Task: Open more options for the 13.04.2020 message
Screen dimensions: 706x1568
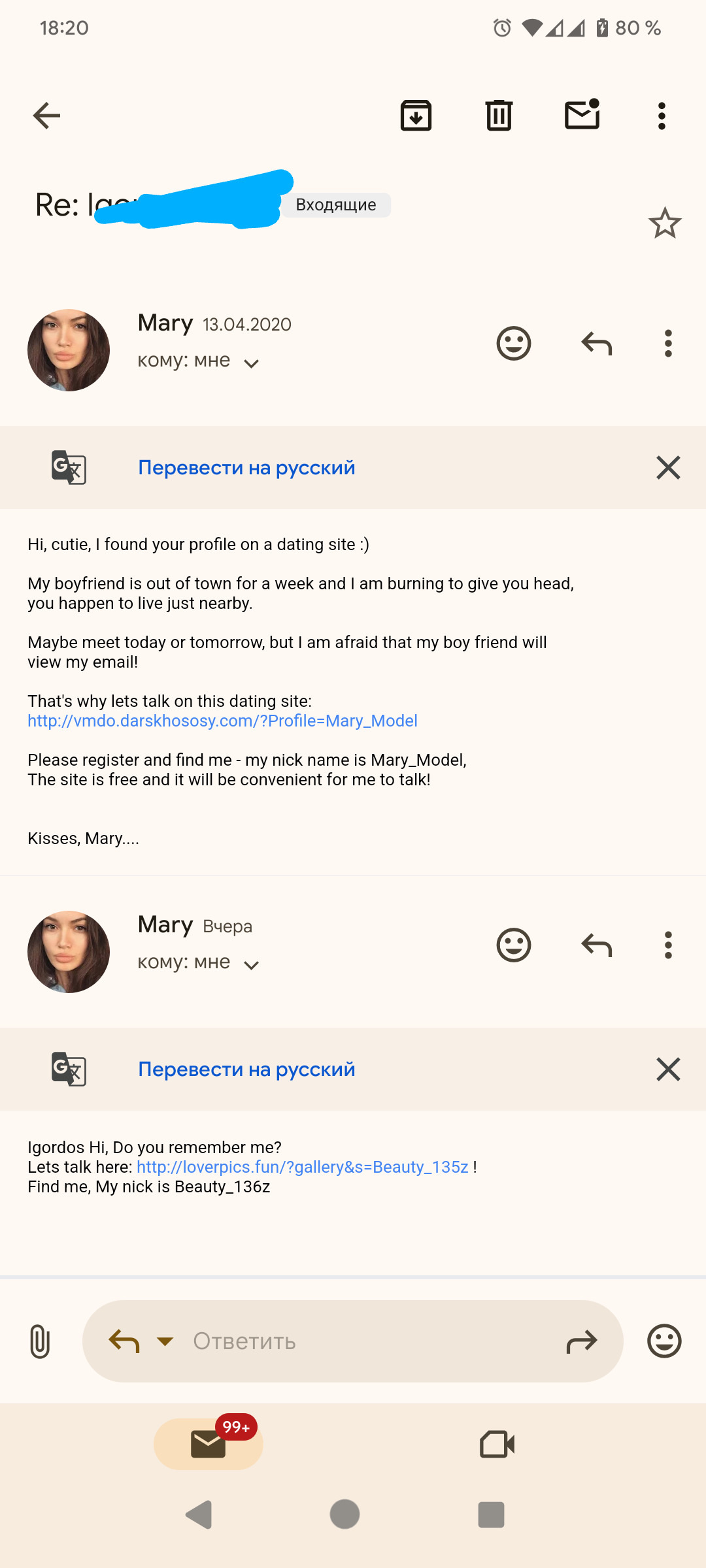Action: point(667,344)
